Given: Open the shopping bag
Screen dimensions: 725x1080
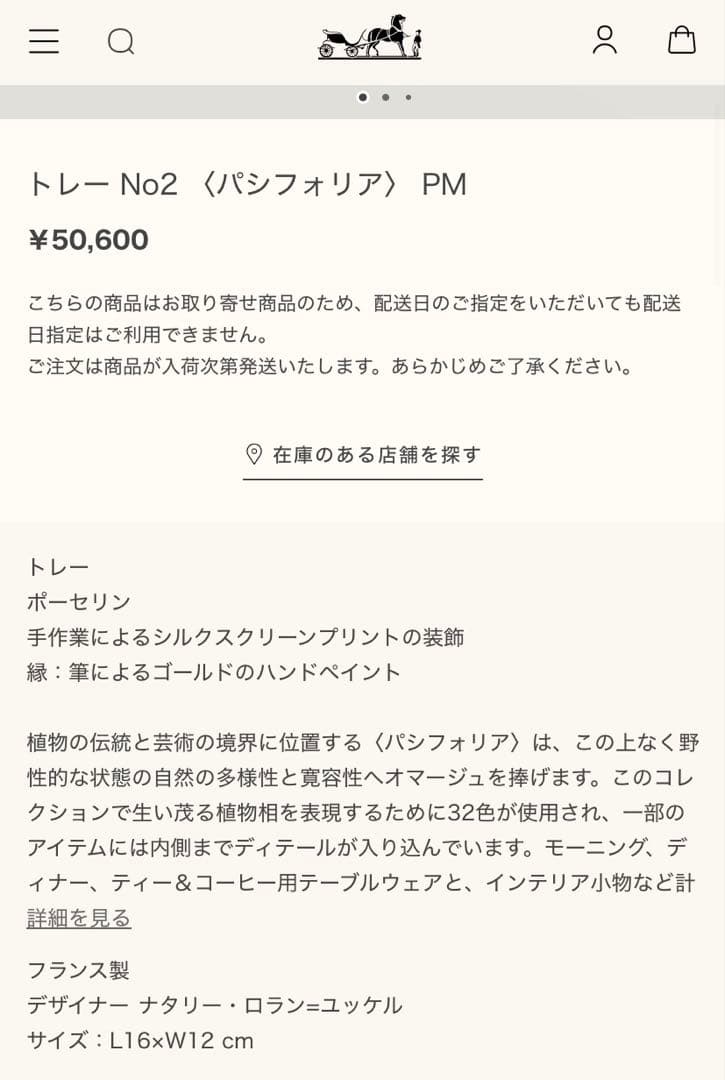Looking at the screenshot, I should pyautogui.click(x=682, y=40).
